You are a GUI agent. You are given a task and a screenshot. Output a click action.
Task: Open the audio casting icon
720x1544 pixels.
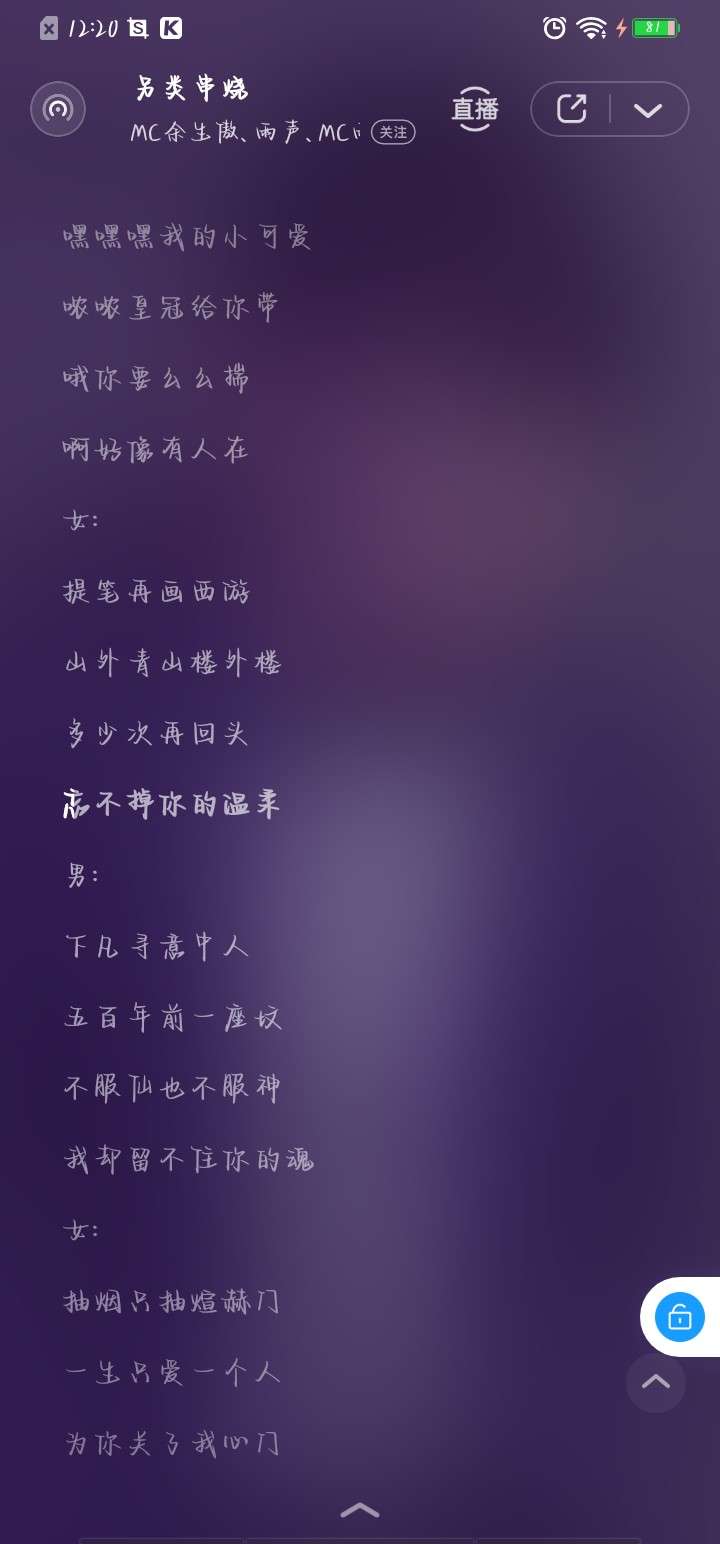point(58,108)
